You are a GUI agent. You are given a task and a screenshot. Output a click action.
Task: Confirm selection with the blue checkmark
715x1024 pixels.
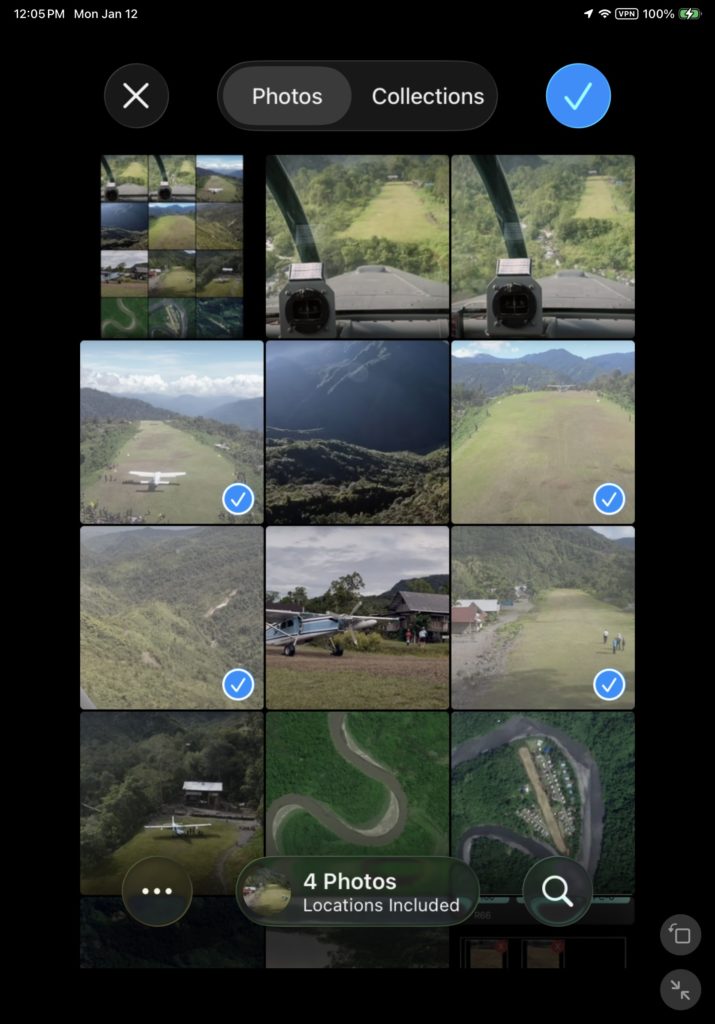(x=578, y=96)
